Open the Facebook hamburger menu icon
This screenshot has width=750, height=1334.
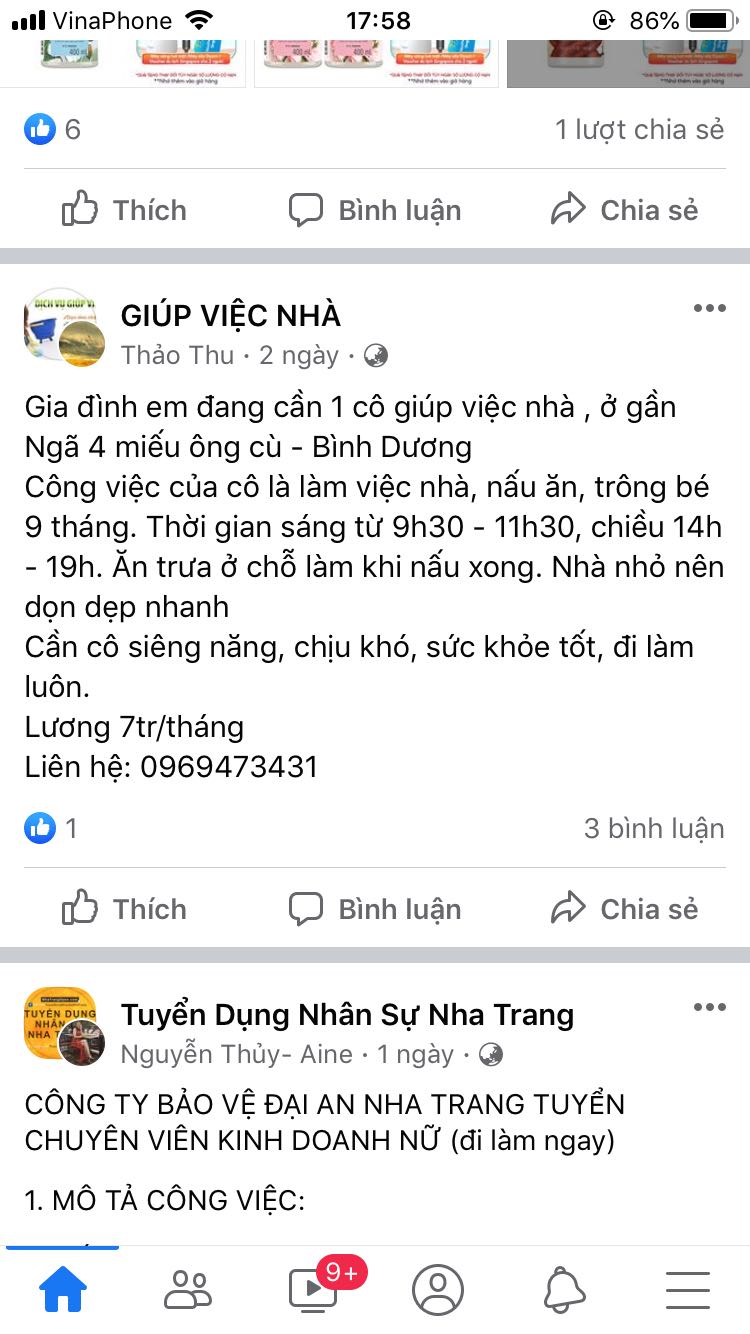[x=688, y=1289]
